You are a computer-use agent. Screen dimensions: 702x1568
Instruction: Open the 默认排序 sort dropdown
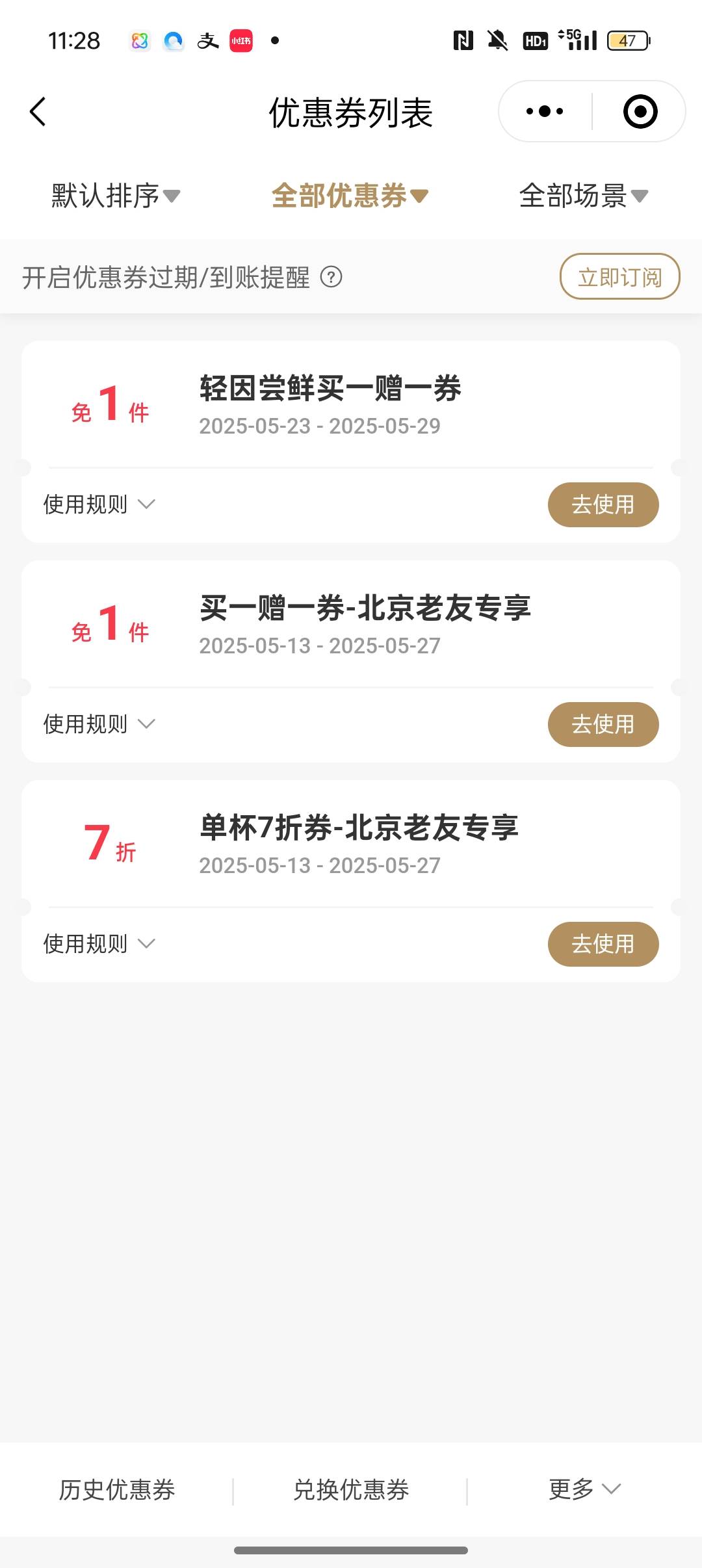[x=116, y=196]
